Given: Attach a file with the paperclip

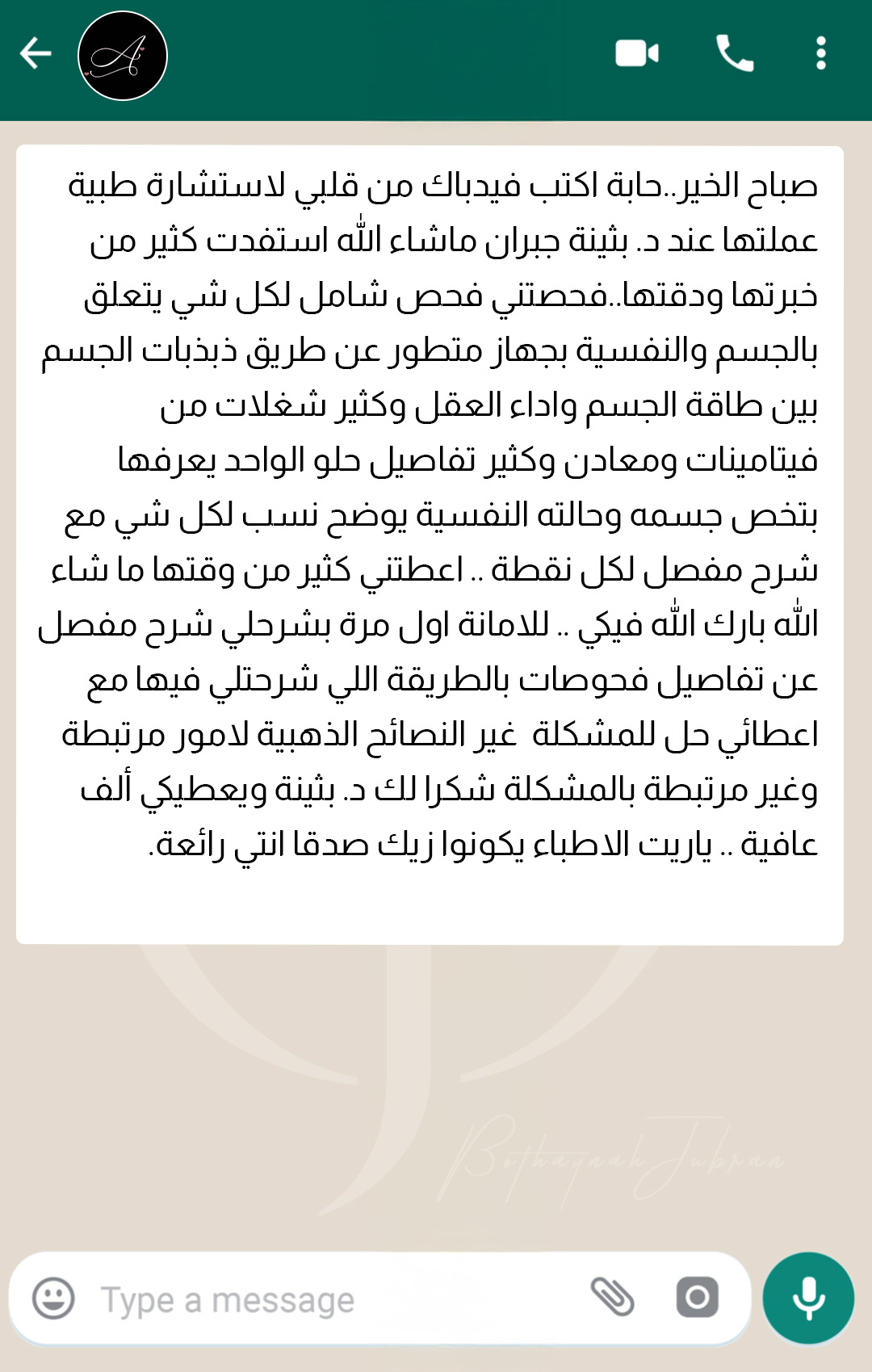Looking at the screenshot, I should pos(612,1297).
